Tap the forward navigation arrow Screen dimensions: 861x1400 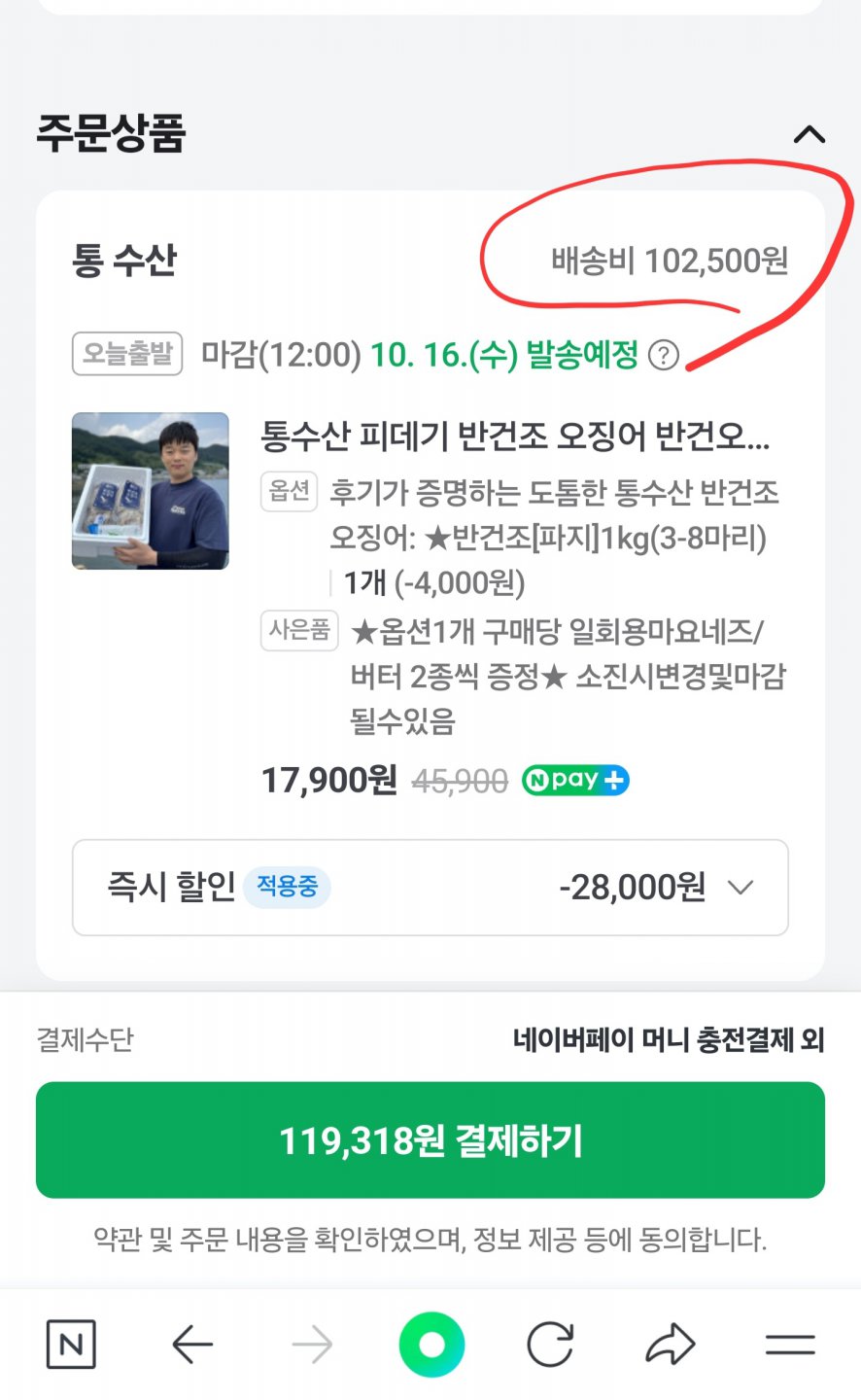click(311, 1345)
